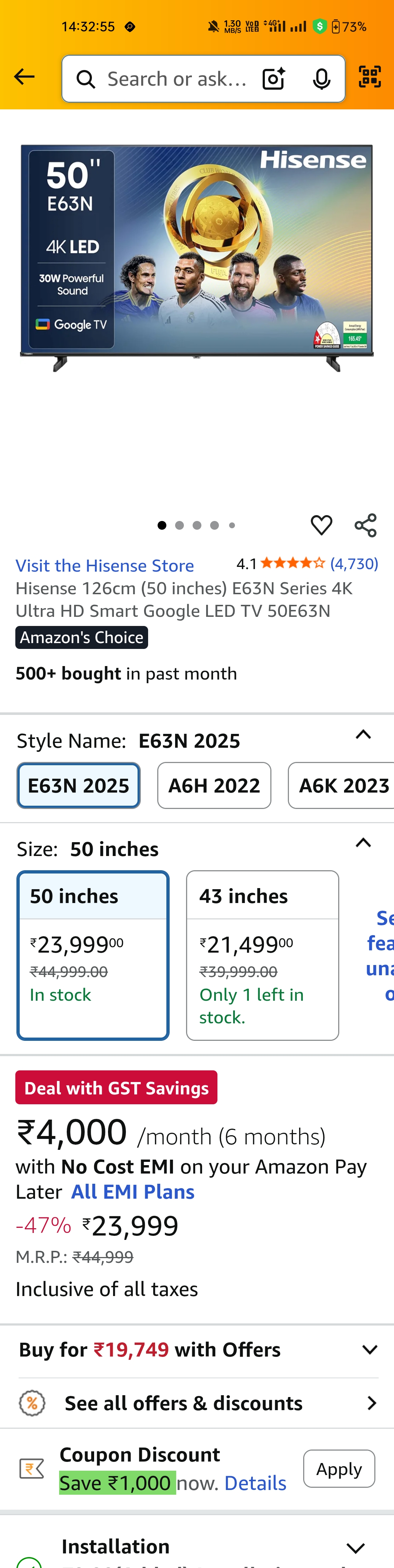Choose the A6K 2023 style

coord(343,785)
